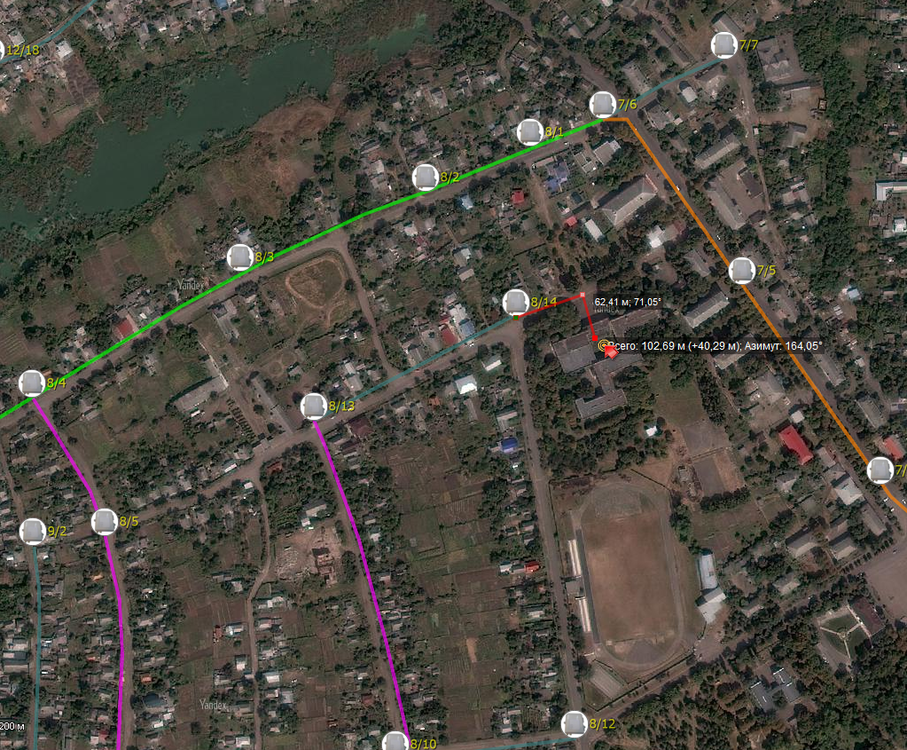907x750 pixels.
Task: Tap the node marker labeled 8/2
Action: (426, 178)
